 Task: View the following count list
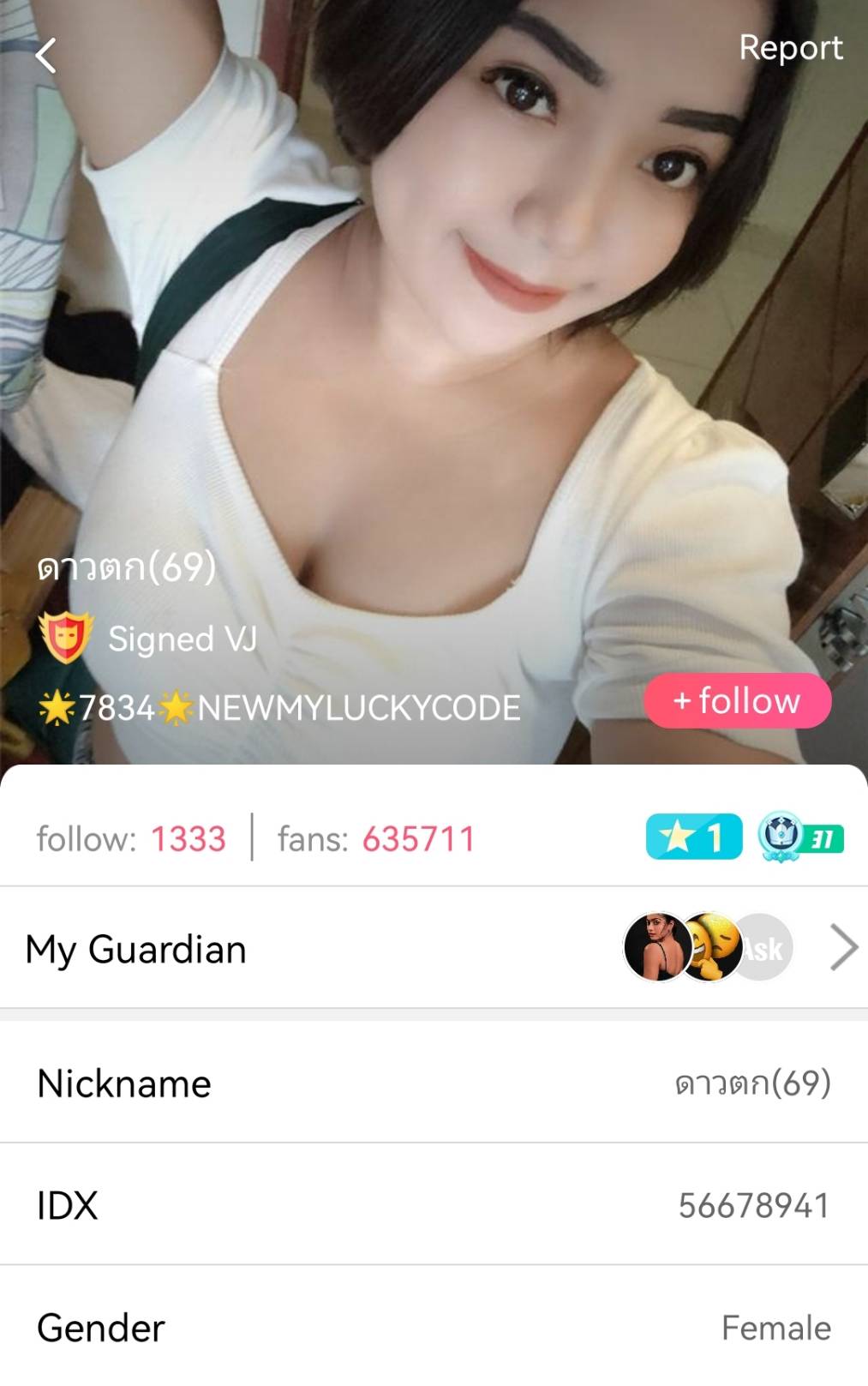[131, 838]
